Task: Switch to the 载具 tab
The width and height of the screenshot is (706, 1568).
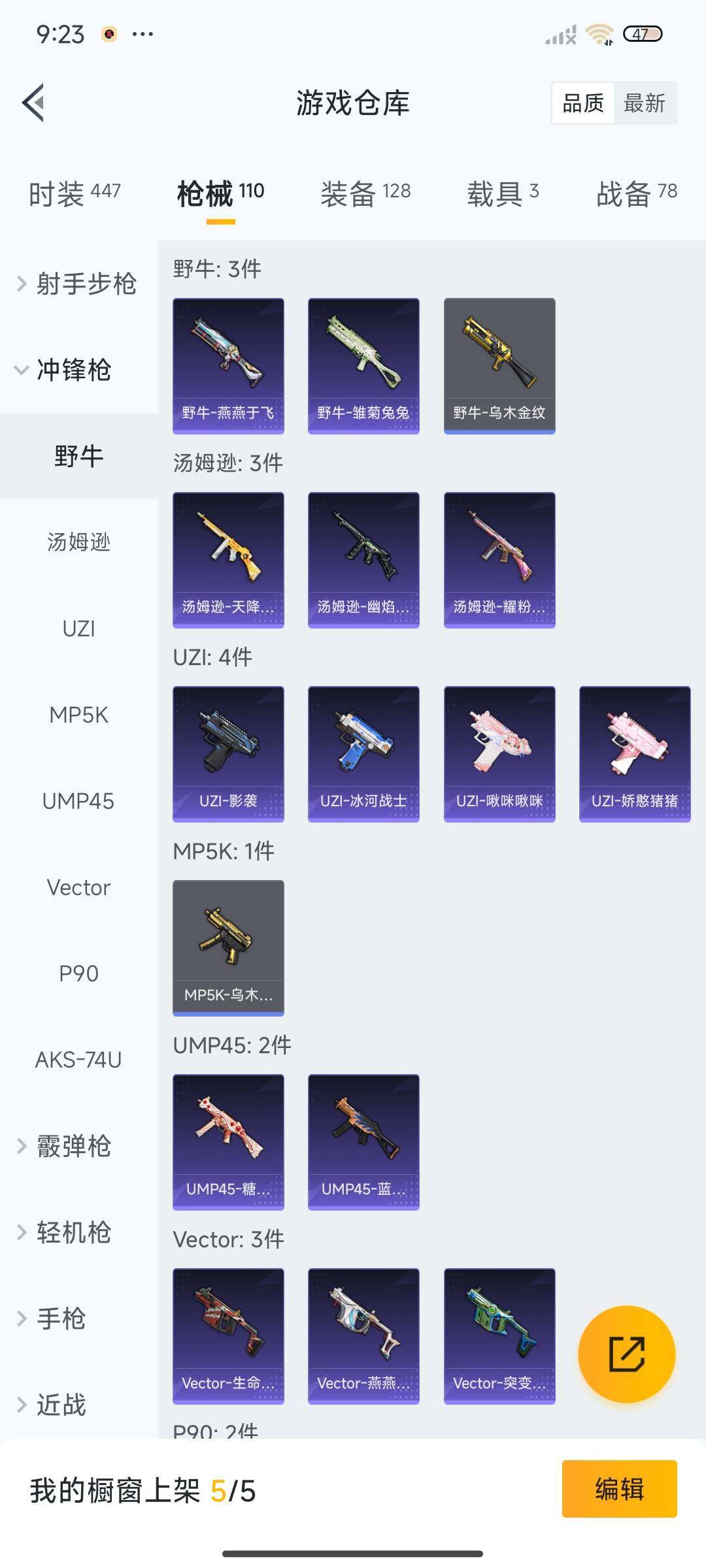Action: point(502,193)
